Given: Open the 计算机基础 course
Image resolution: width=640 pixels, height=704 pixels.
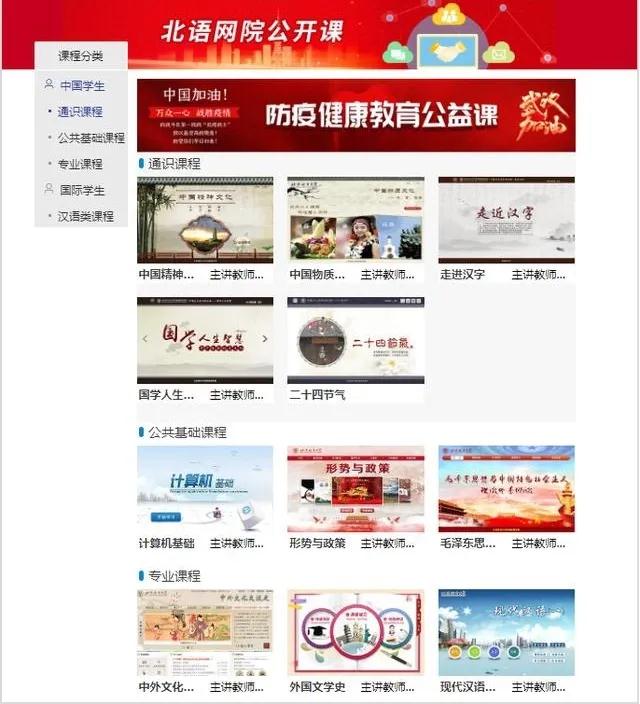Looking at the screenshot, I should [x=205, y=489].
